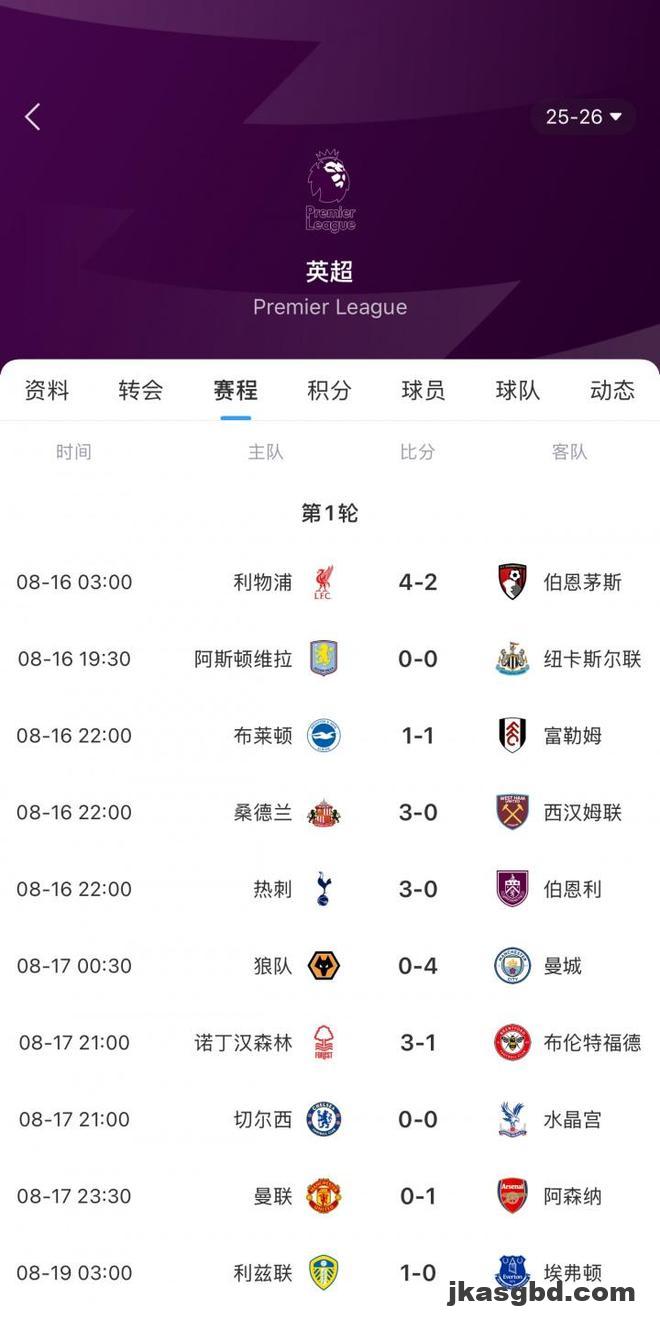Viewport: 660px width, 1331px height.
Task: Open the 切尔西 vs 水晶宫 match
Action: pyautogui.click(x=418, y=1119)
